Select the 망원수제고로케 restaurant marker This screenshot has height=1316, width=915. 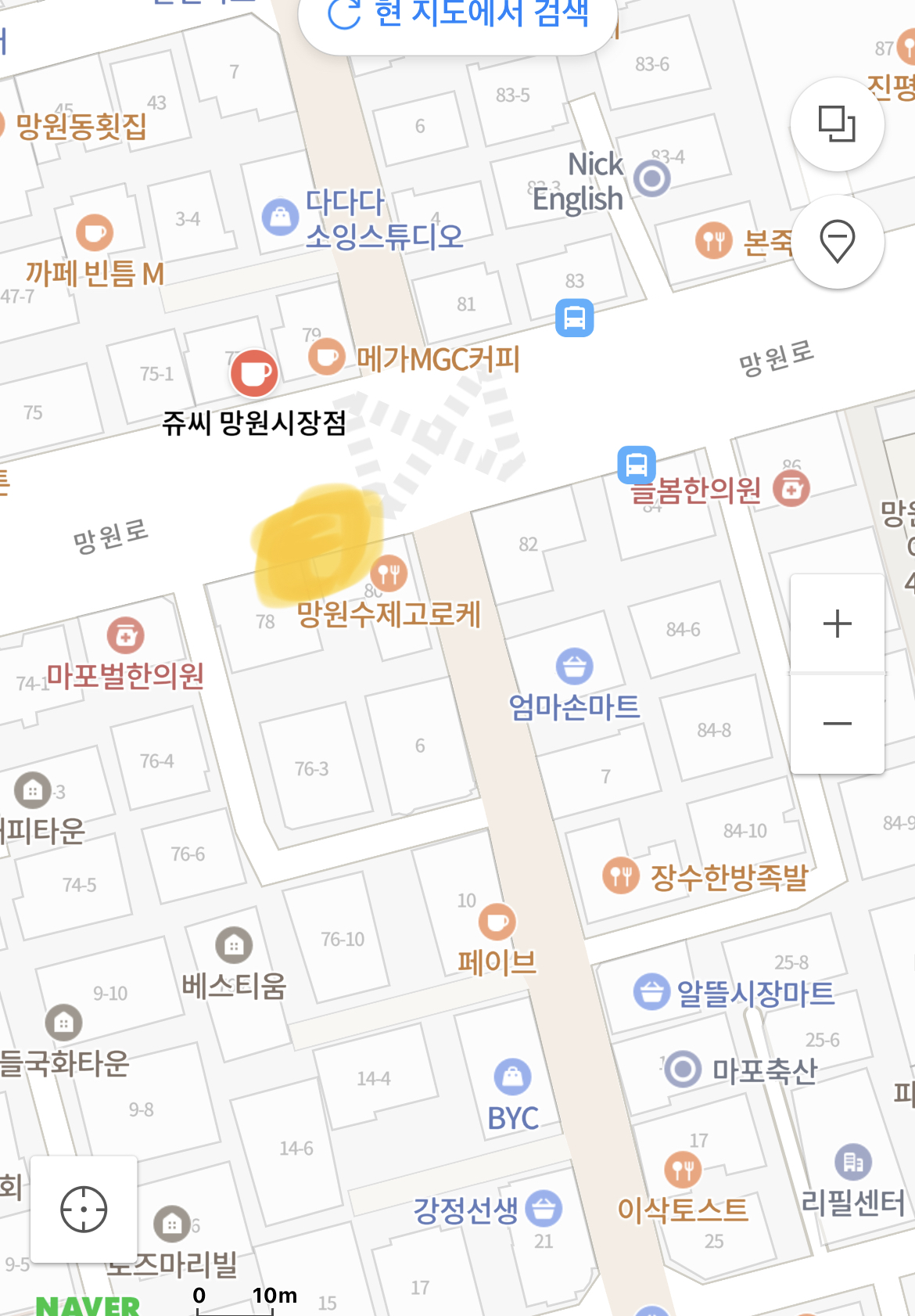(389, 574)
